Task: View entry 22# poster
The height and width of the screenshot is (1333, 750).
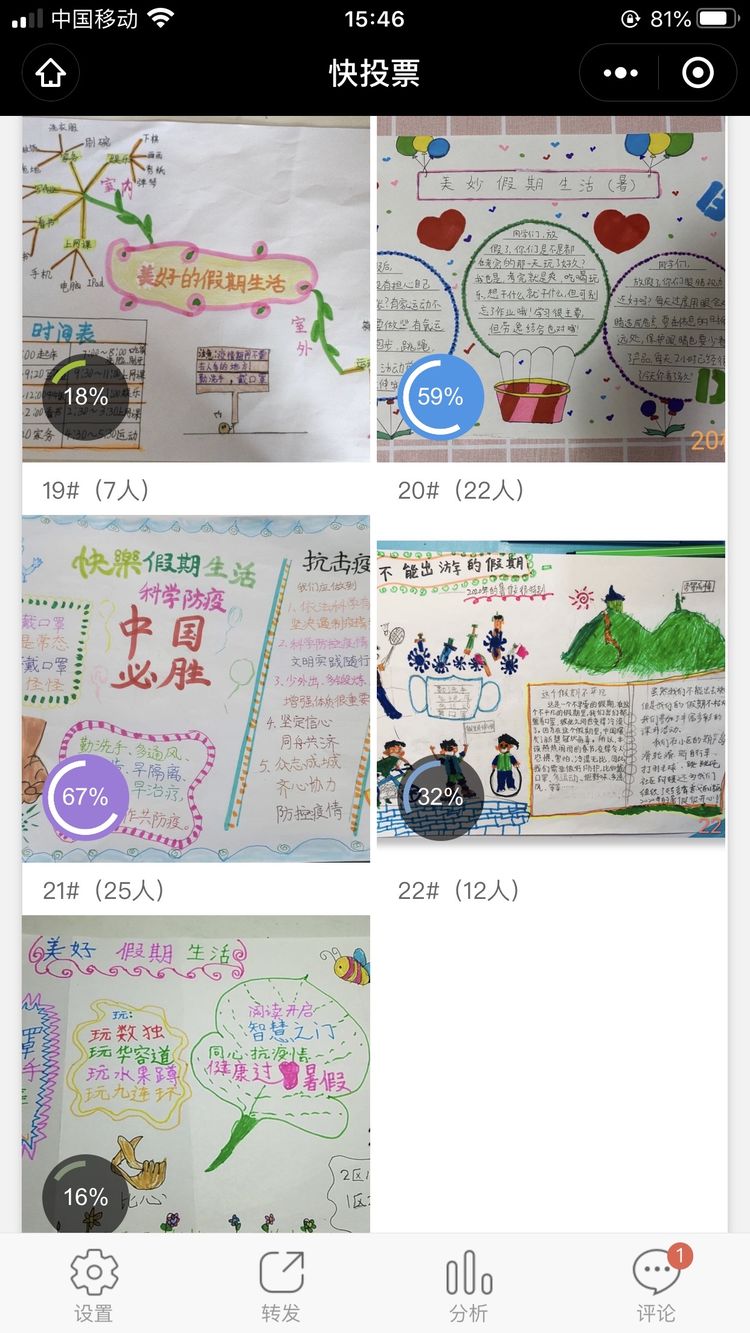Action: coord(551,688)
